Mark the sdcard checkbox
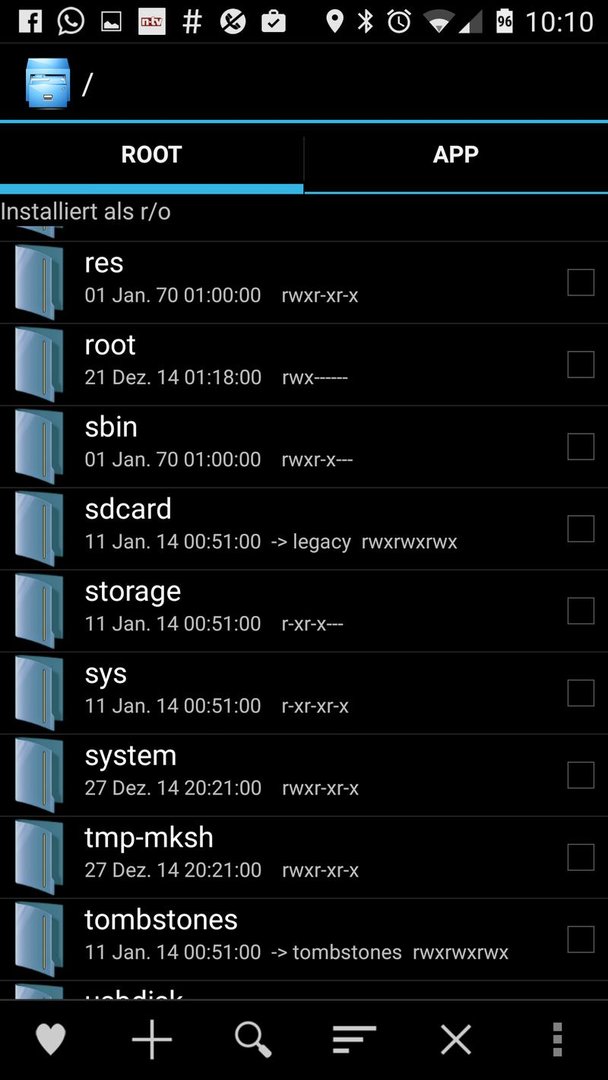The height and width of the screenshot is (1080, 608). 580,528
